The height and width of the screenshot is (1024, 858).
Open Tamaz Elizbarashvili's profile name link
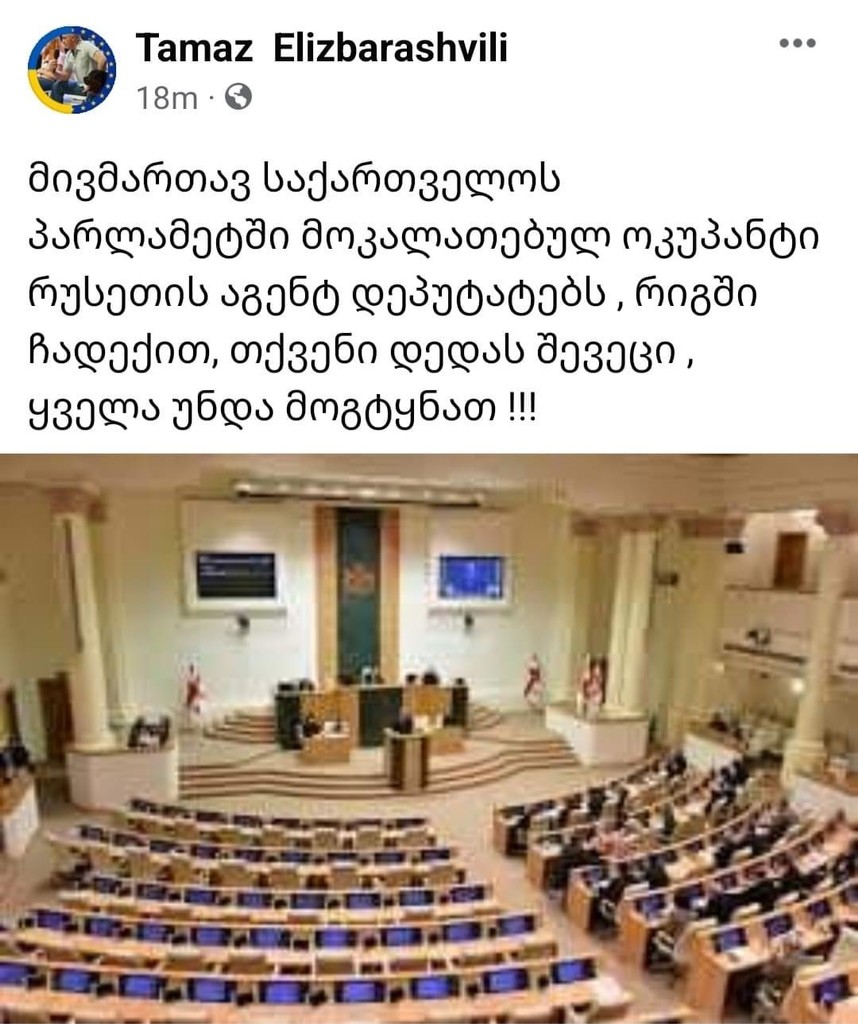[x=321, y=47]
